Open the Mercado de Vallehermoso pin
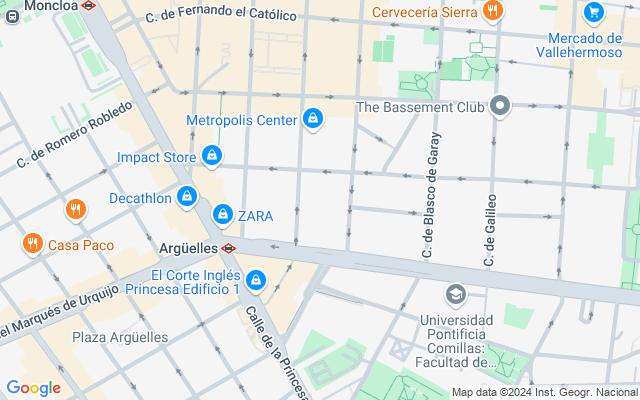Screen dimensions: 640x400 pyautogui.click(x=594, y=13)
